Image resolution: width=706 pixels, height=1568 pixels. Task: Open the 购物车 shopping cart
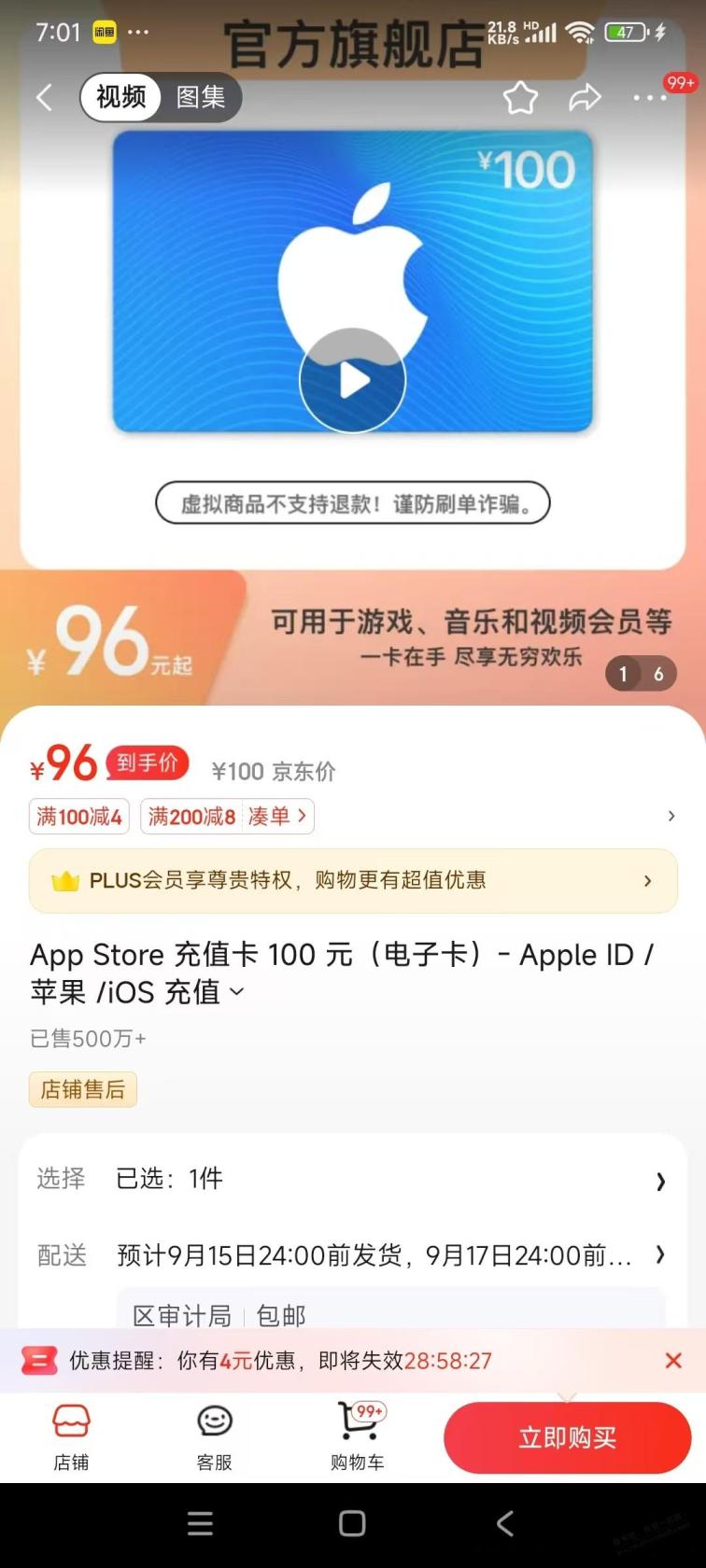358,1437
